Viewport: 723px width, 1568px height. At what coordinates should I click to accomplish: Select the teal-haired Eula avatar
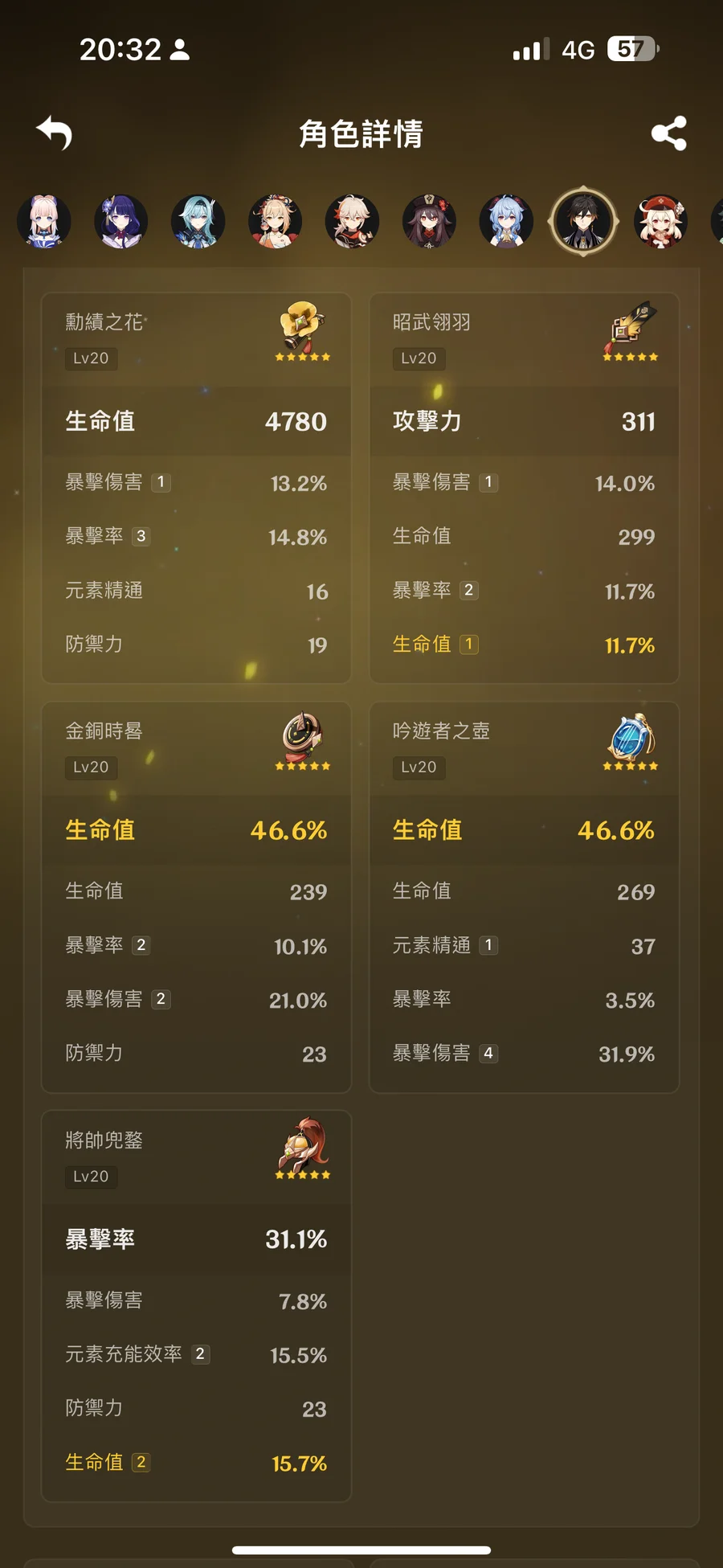click(198, 221)
